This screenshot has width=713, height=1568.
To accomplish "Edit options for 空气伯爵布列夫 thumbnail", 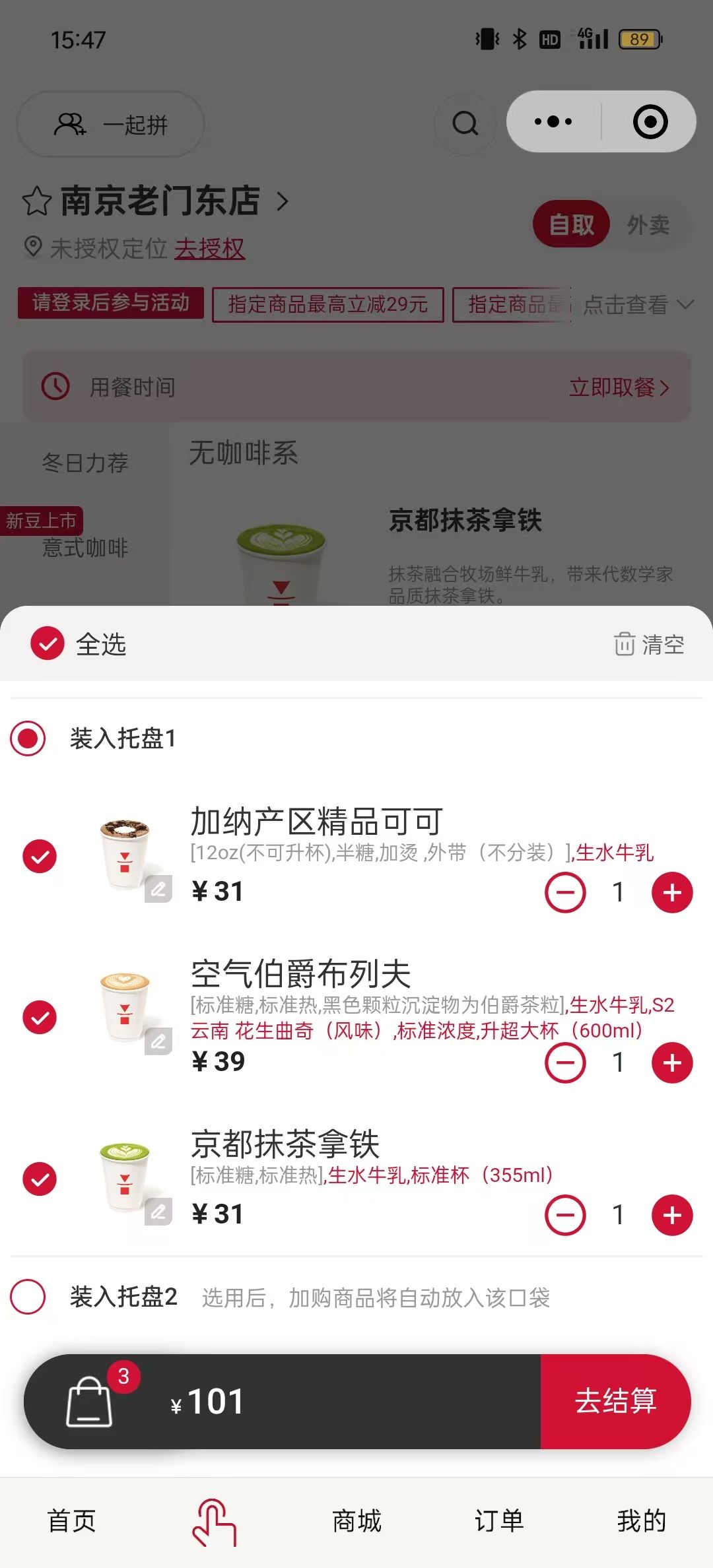I will click(158, 1041).
